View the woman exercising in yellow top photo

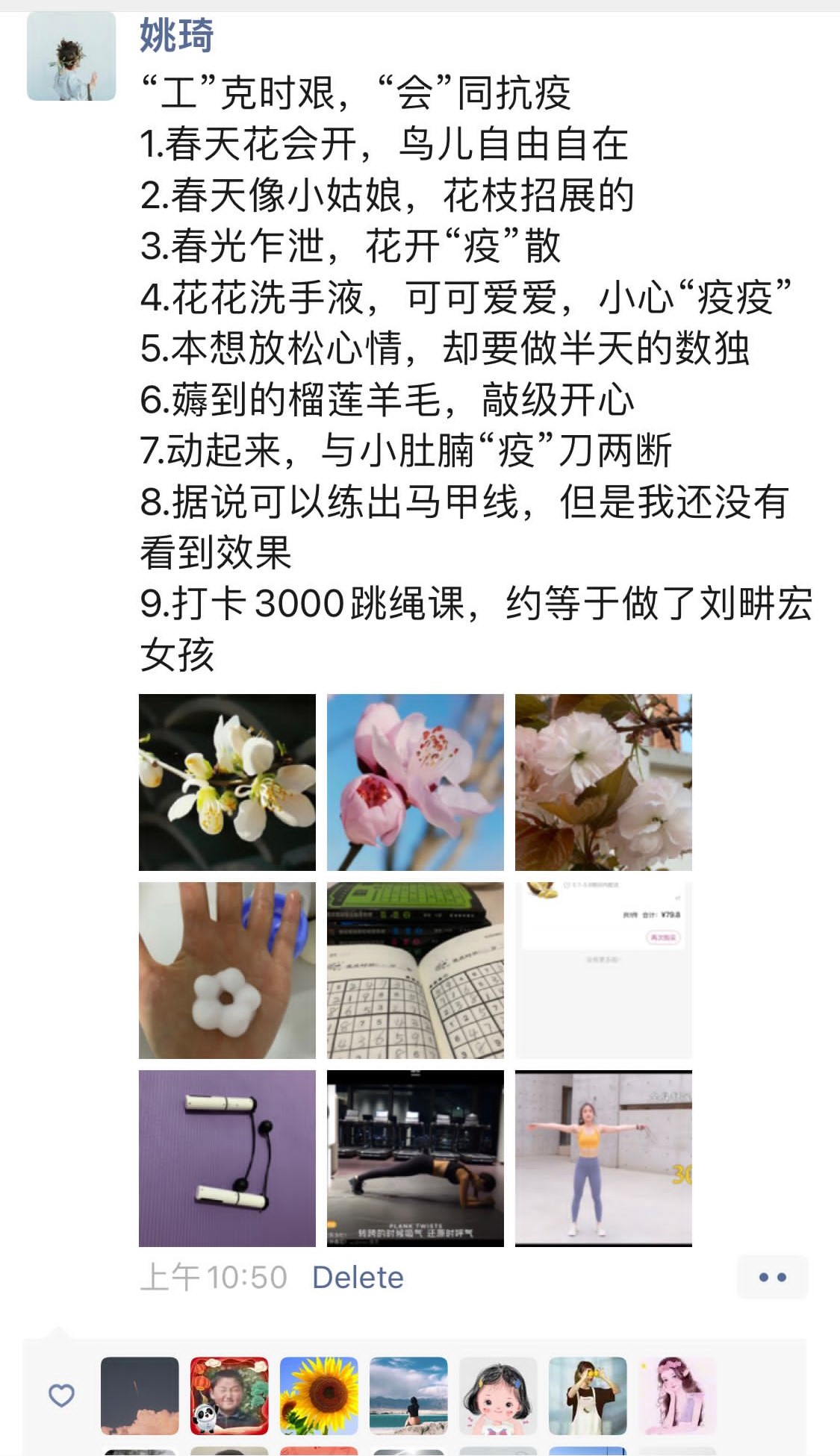point(603,1158)
